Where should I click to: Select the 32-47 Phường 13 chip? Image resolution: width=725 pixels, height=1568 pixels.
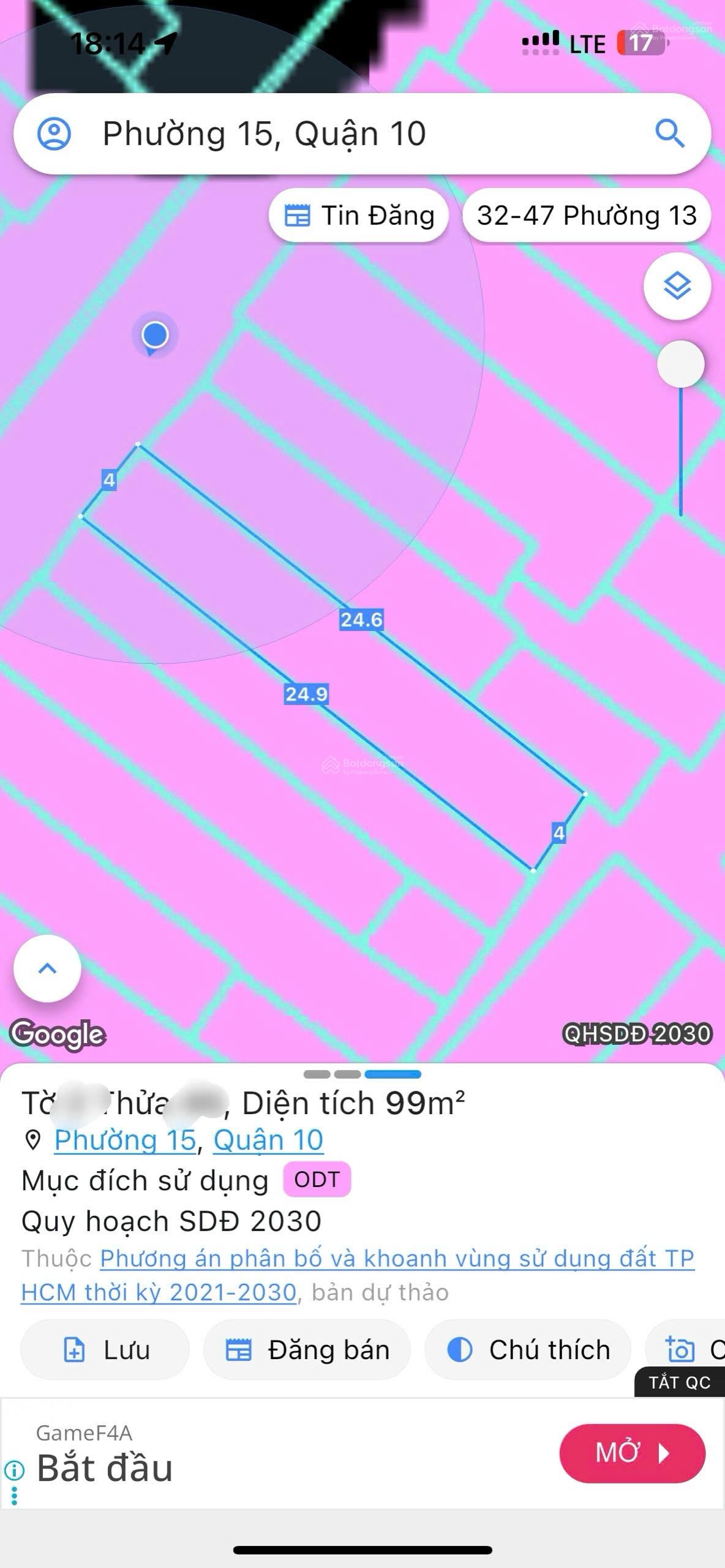coord(586,216)
